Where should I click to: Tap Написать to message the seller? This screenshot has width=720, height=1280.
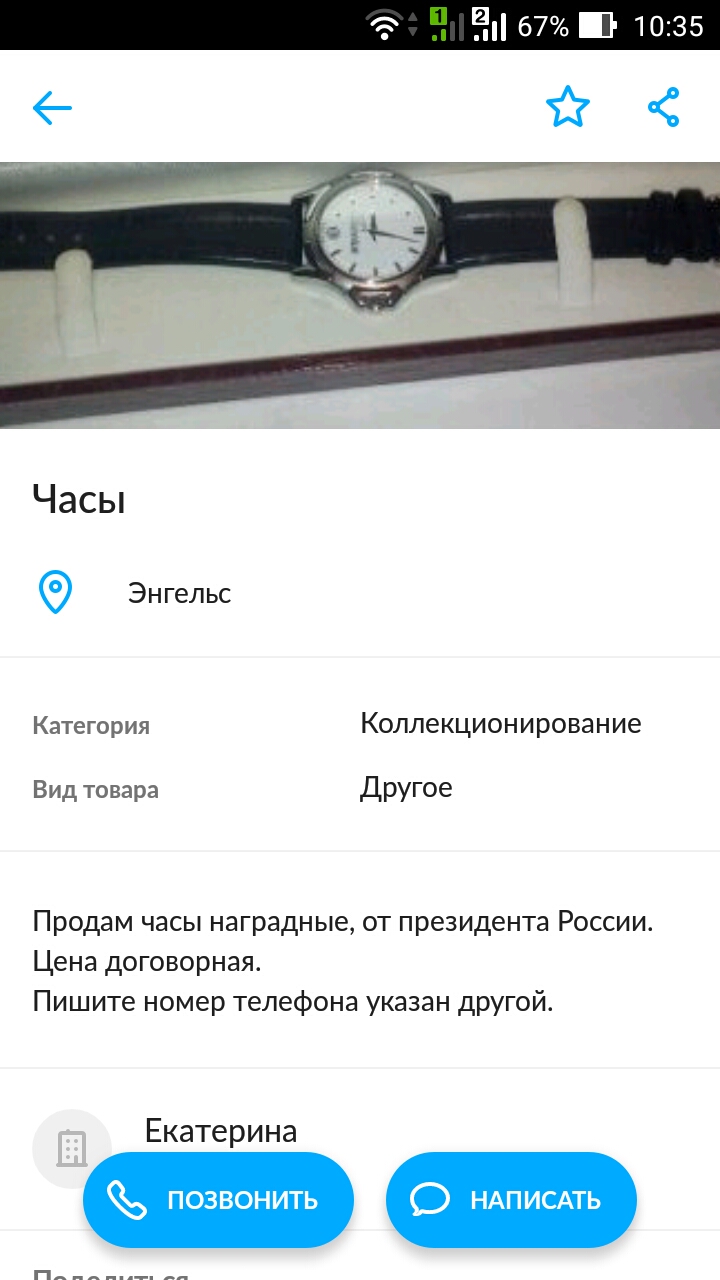[511, 1199]
